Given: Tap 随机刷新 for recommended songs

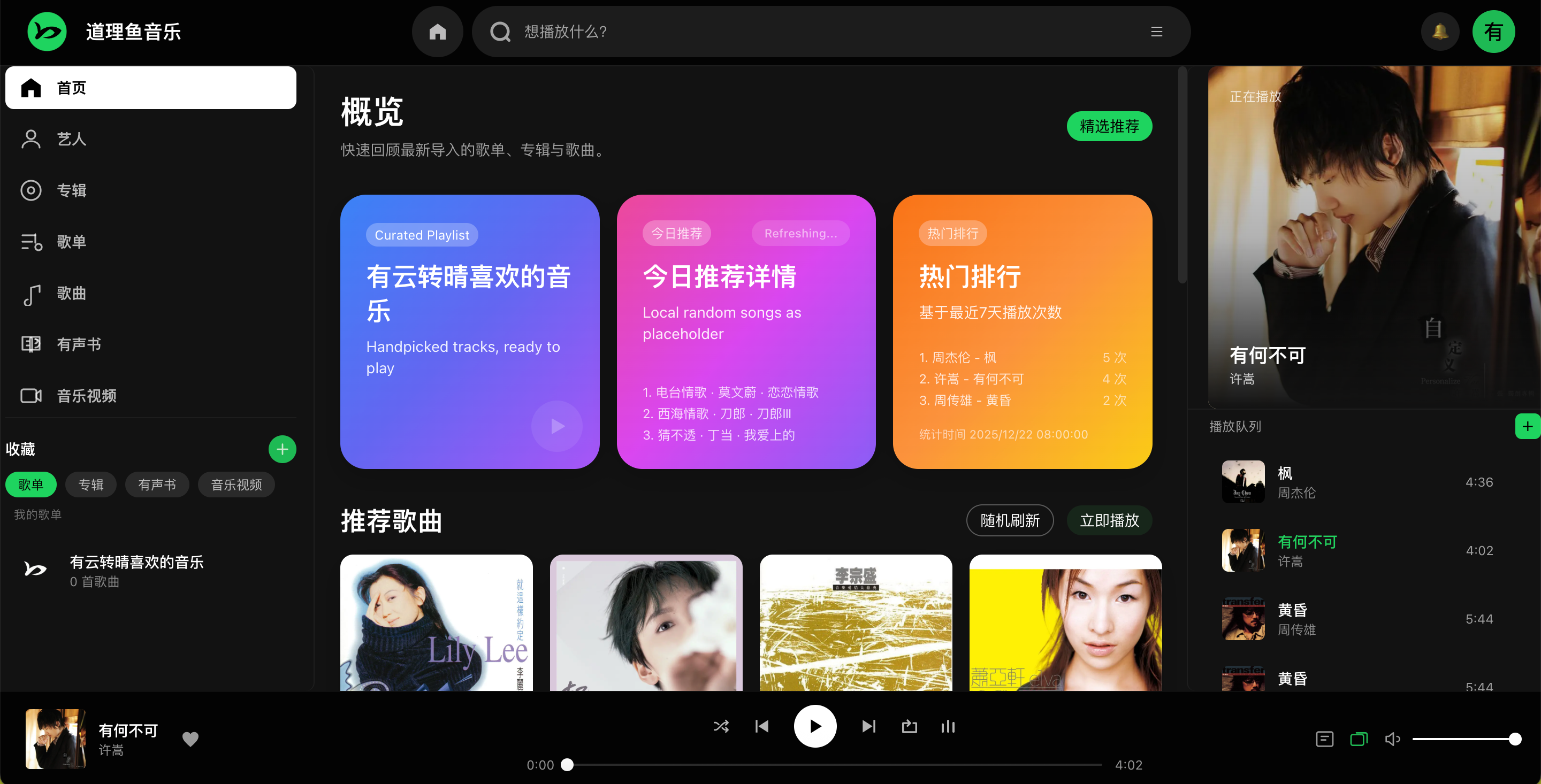Looking at the screenshot, I should 1009,520.
